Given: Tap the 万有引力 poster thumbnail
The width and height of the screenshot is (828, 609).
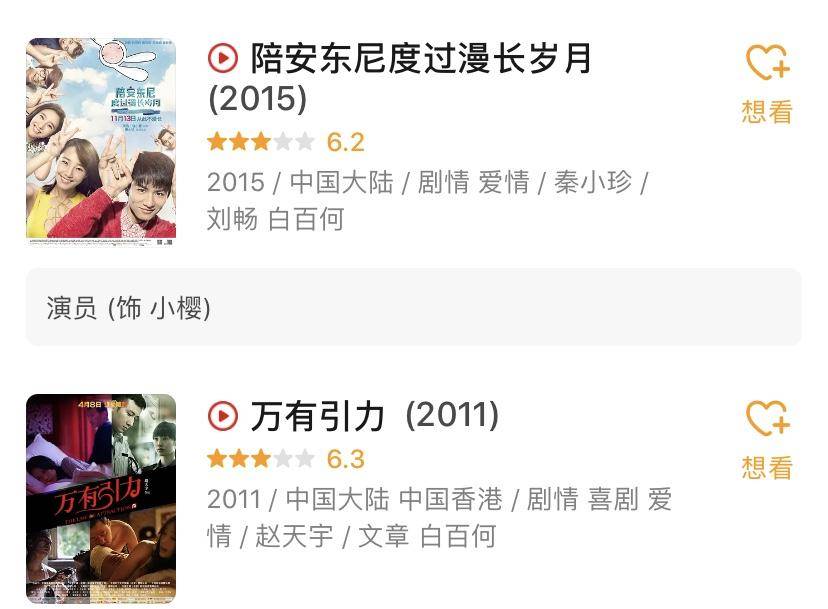Looking at the screenshot, I should coord(101,499).
